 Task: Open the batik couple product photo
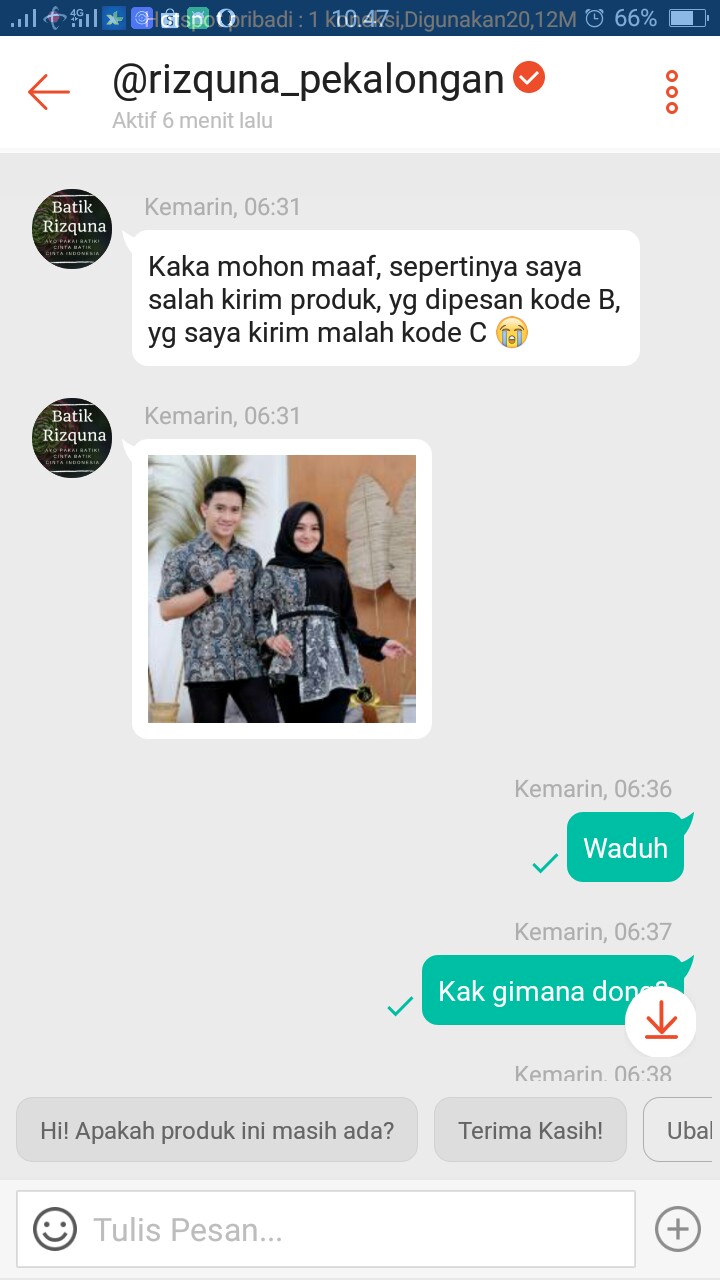[281, 590]
